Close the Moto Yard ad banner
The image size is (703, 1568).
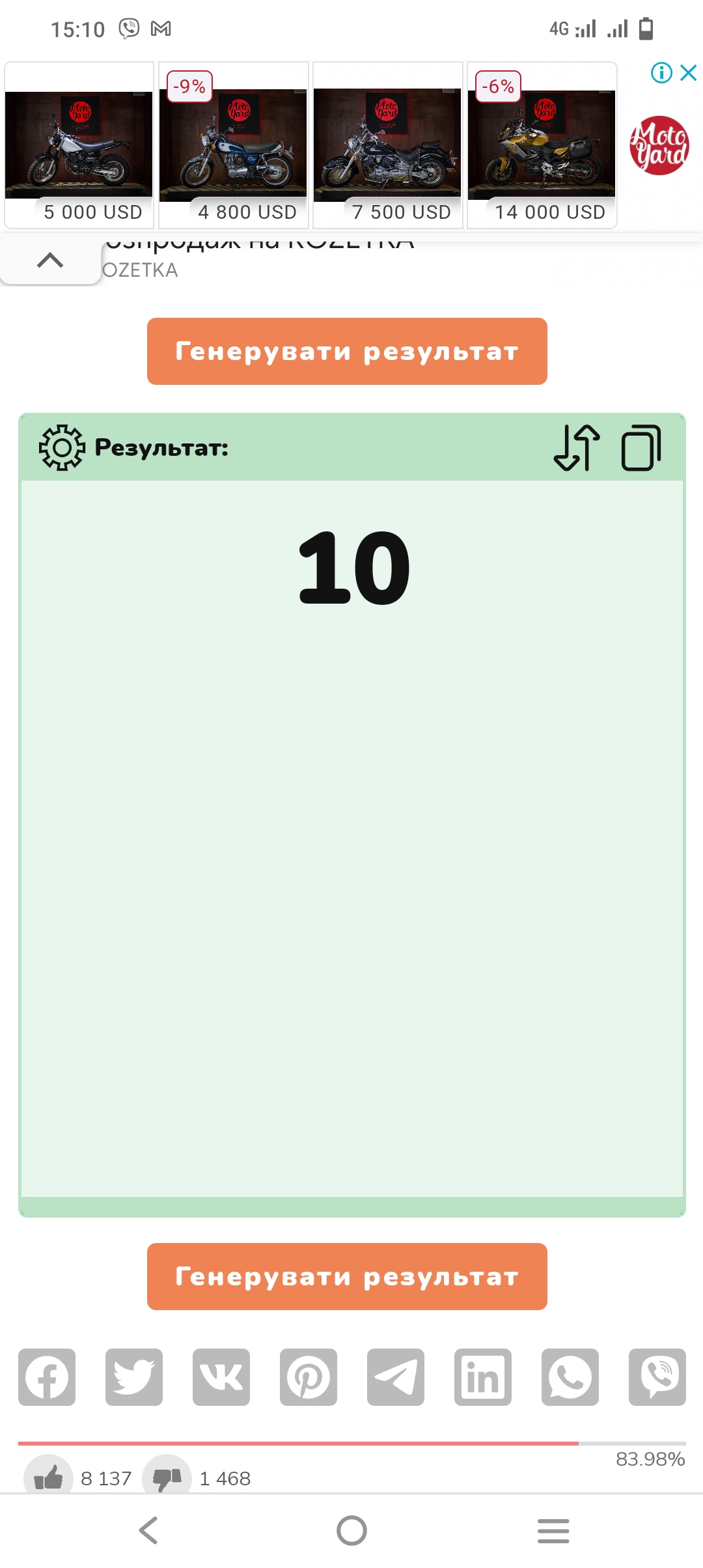click(688, 72)
